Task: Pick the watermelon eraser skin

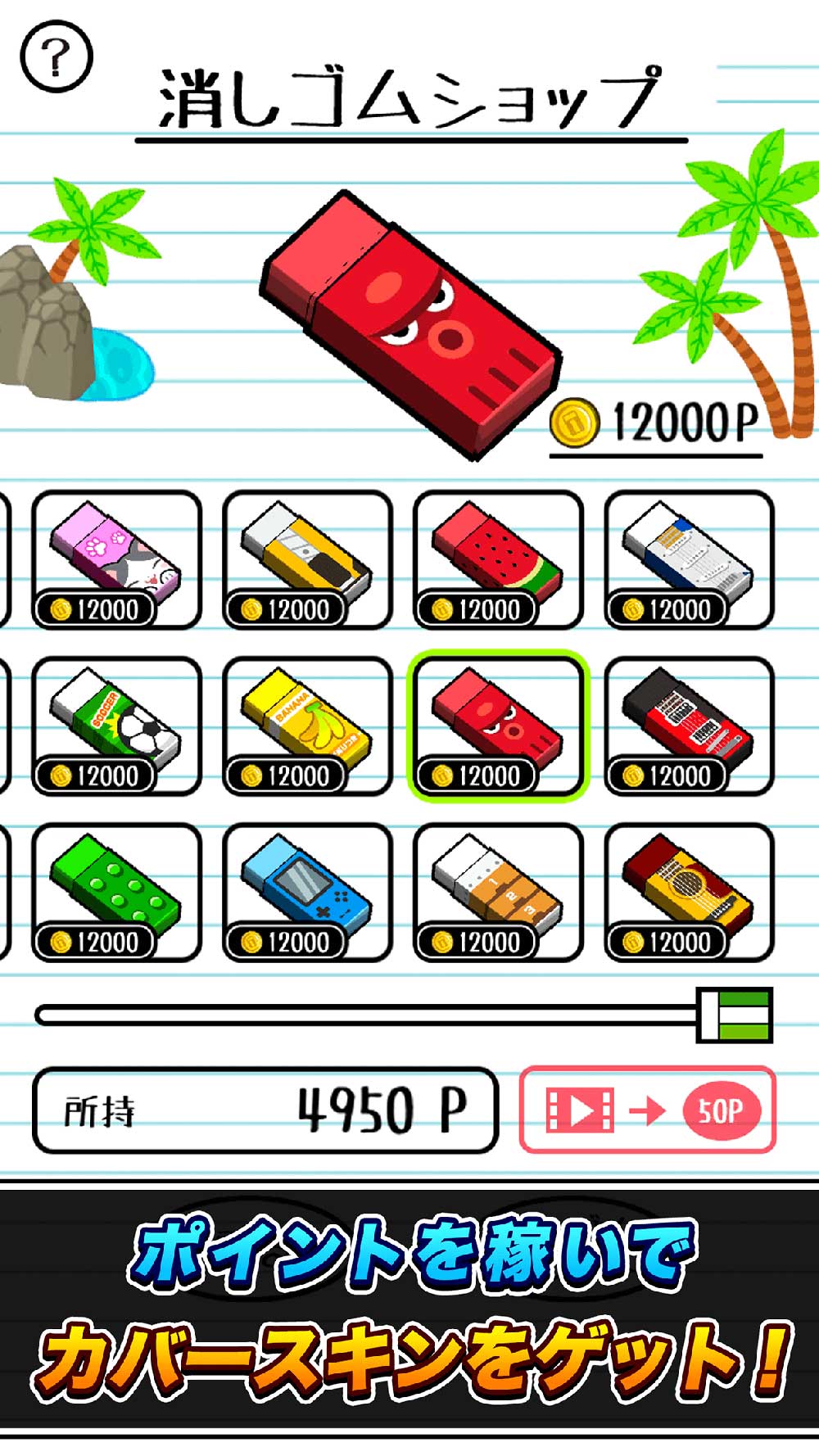Action: click(498, 560)
